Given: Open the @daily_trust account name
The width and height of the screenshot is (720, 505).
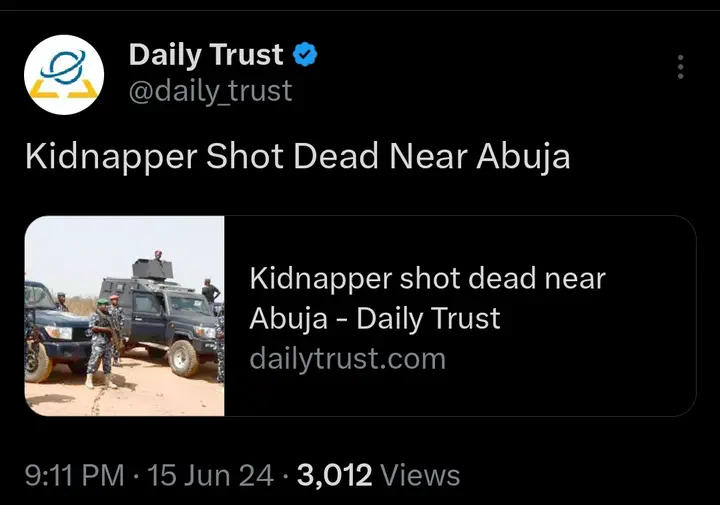Looking at the screenshot, I should click(x=210, y=91).
